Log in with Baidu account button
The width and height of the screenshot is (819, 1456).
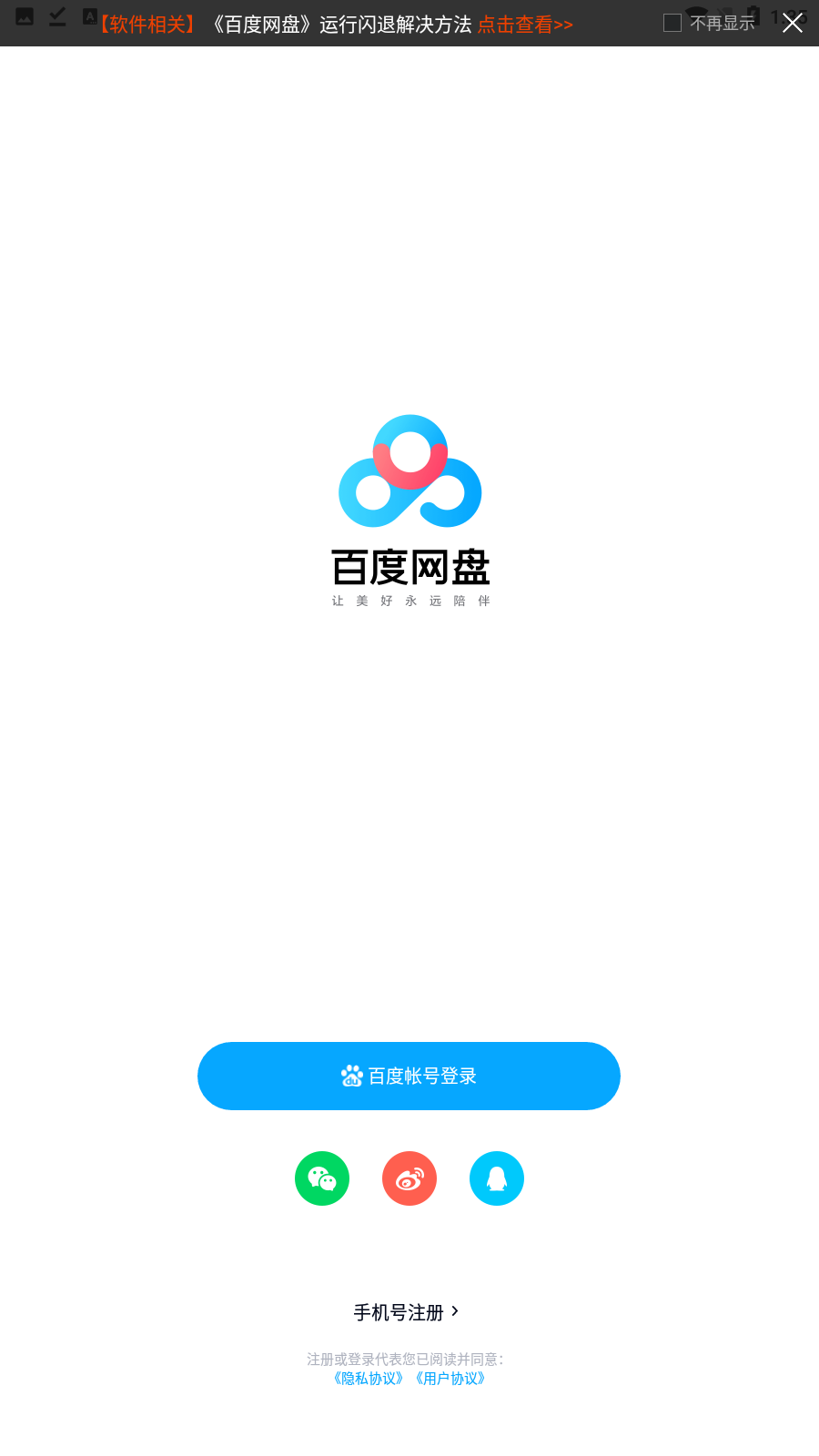pos(409,1076)
